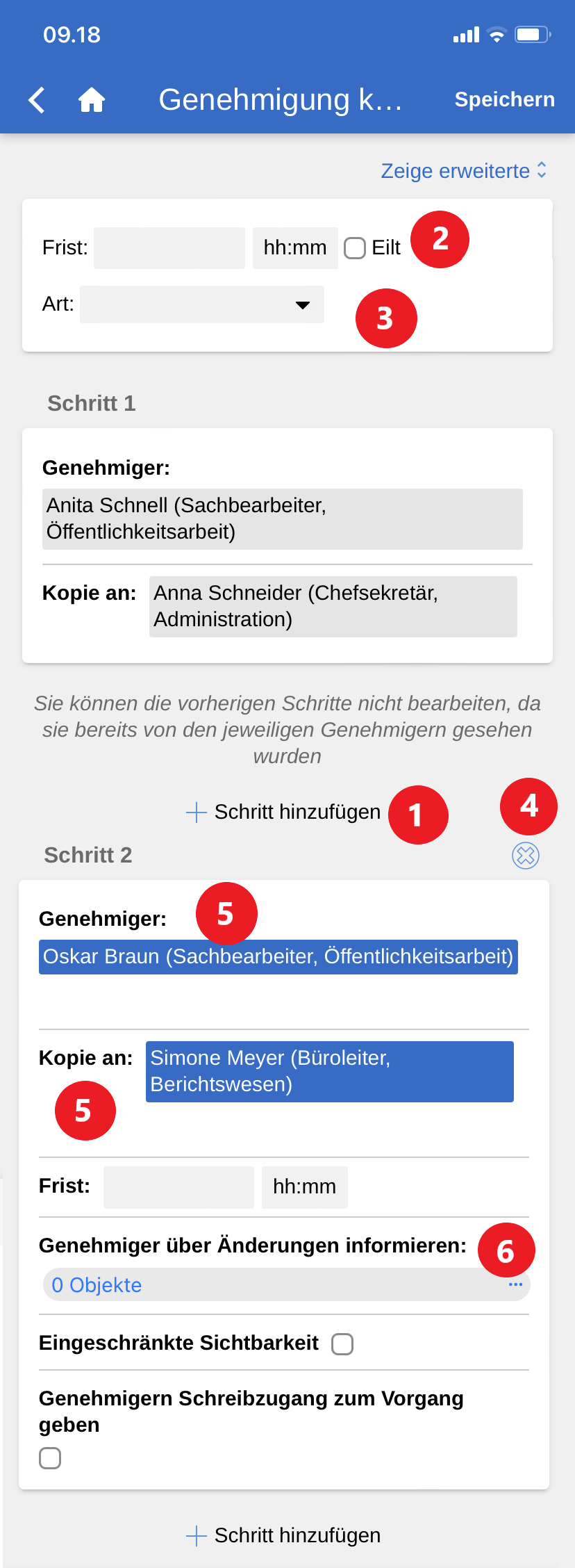Go back using the header arrow

click(x=37, y=100)
